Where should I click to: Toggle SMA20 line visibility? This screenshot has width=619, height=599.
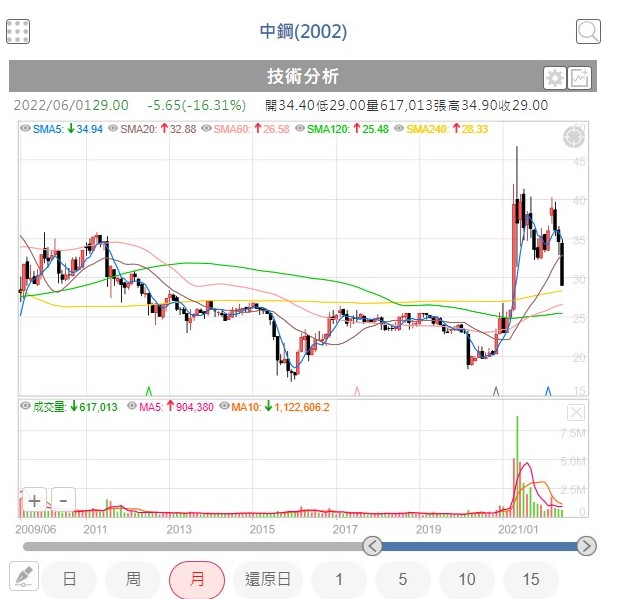coord(113,129)
